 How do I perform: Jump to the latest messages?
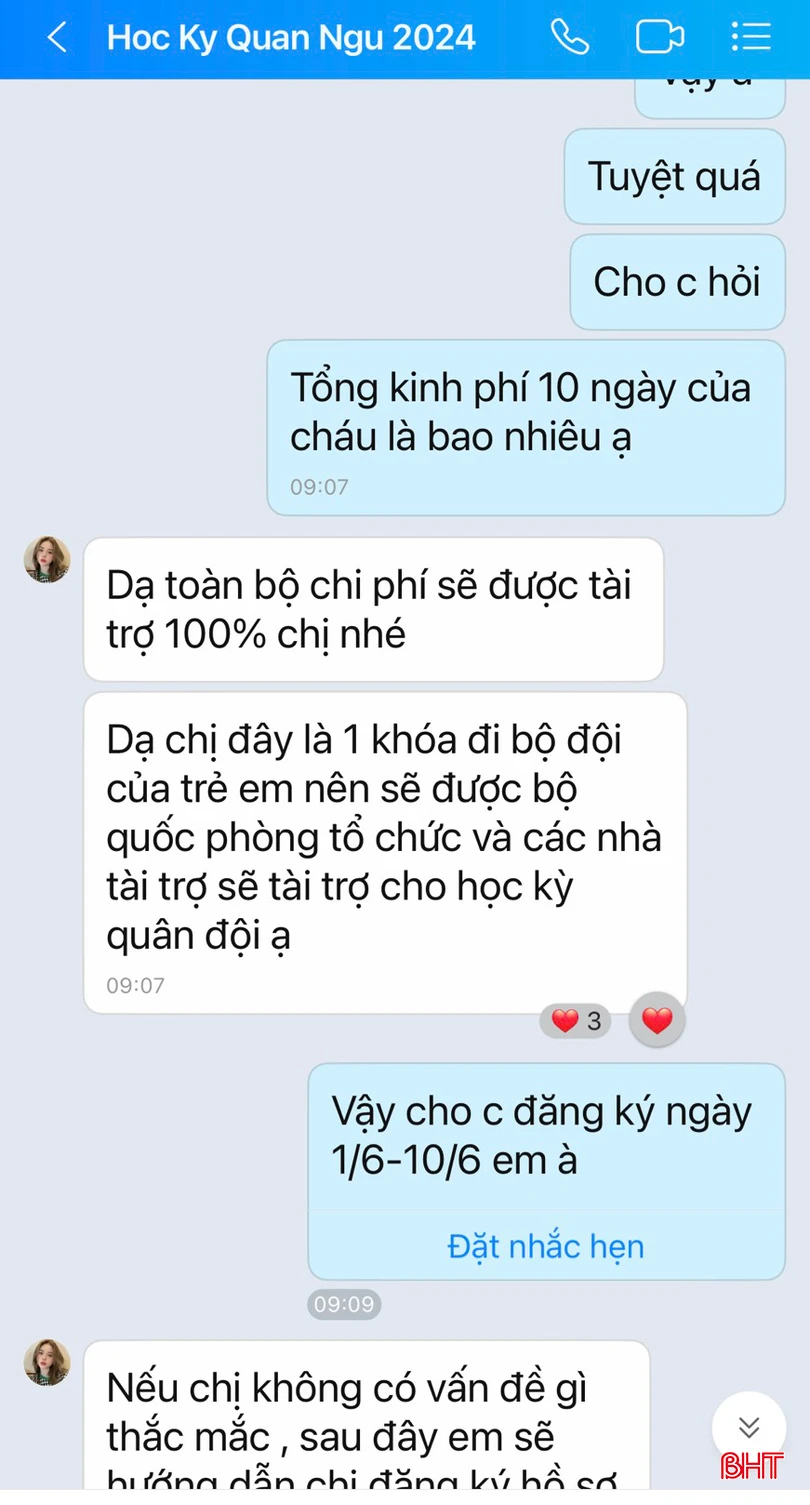pos(749,1427)
